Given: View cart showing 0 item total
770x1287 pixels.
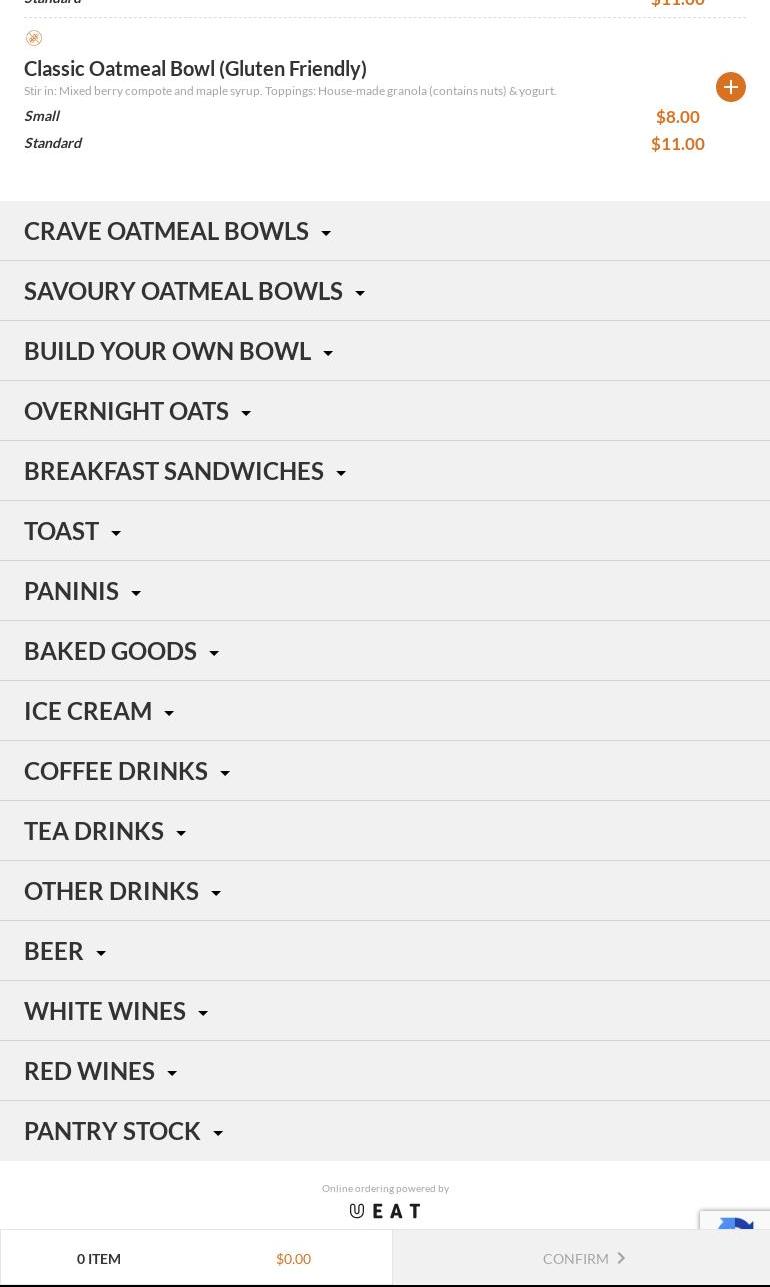Looking at the screenshot, I should pyautogui.click(x=196, y=1258).
